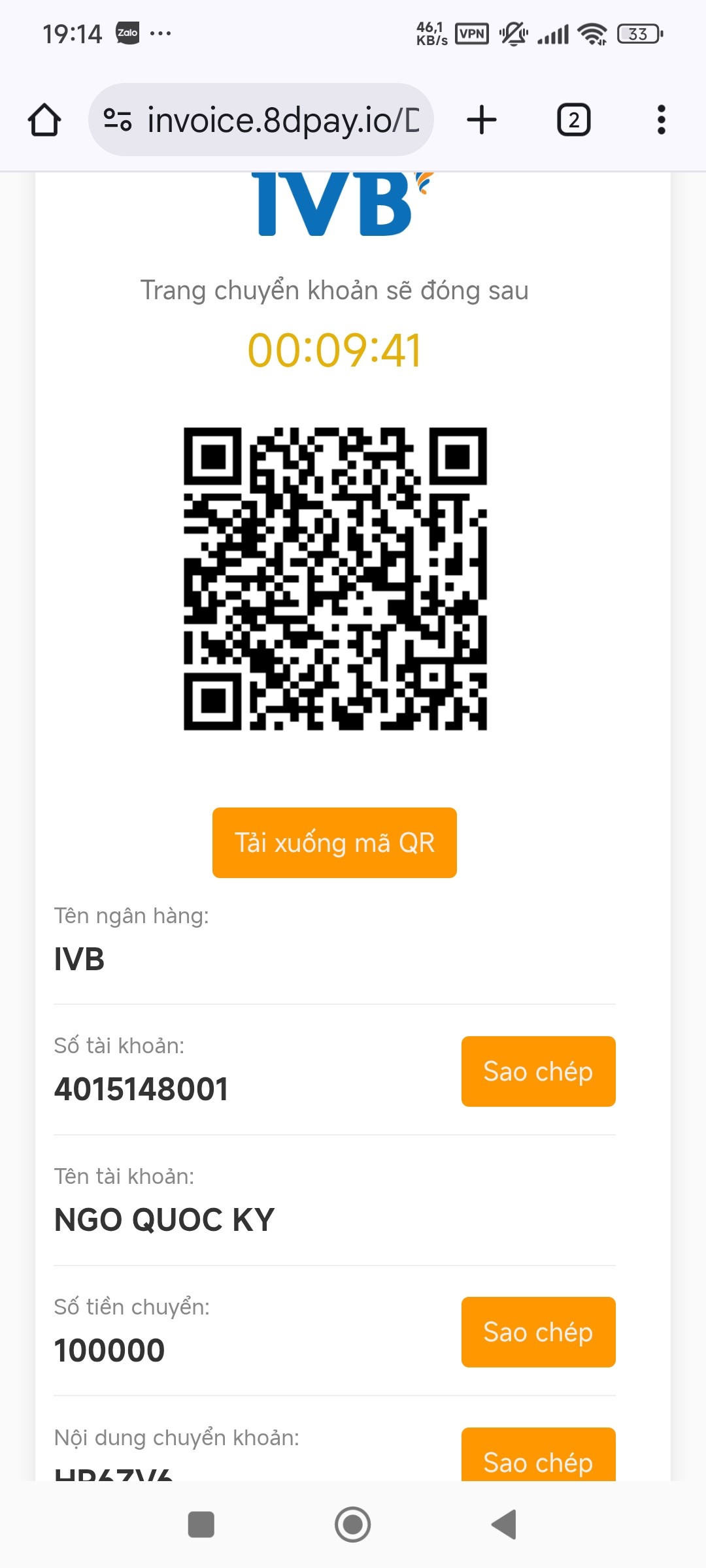
Task: Open the tab switcher showing 2 tabs
Action: (x=573, y=120)
